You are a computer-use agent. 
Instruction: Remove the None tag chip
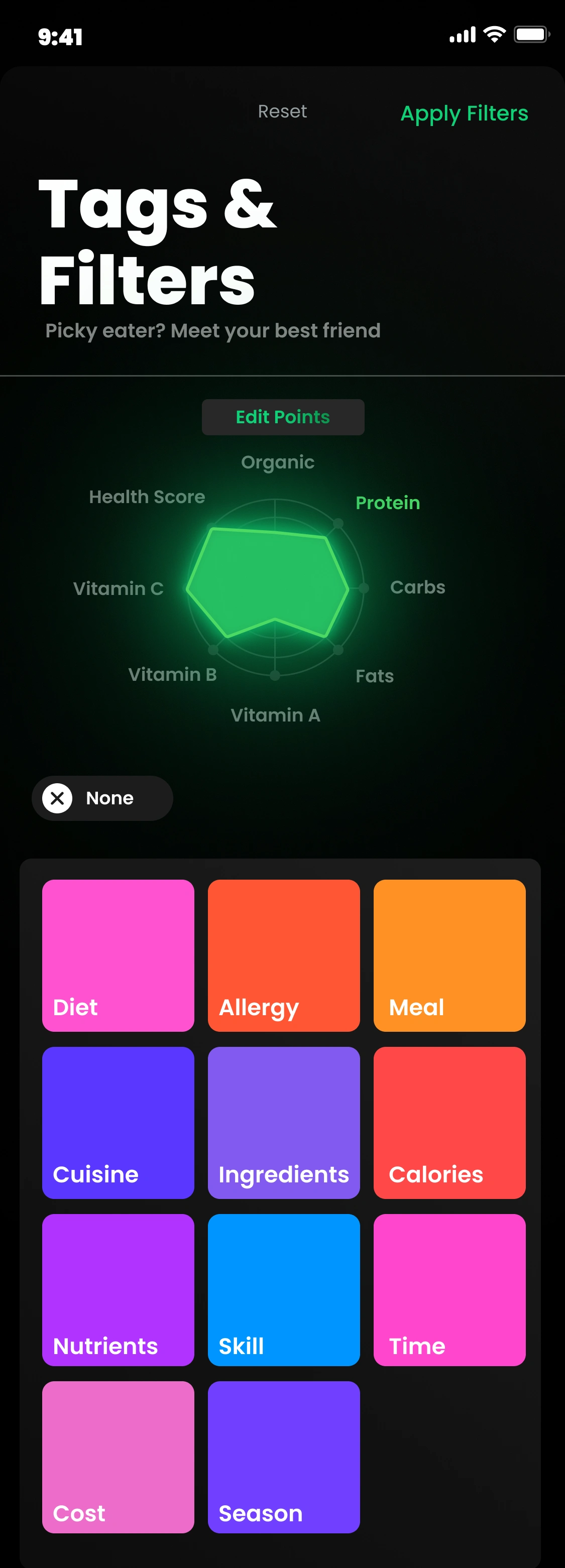tap(57, 798)
